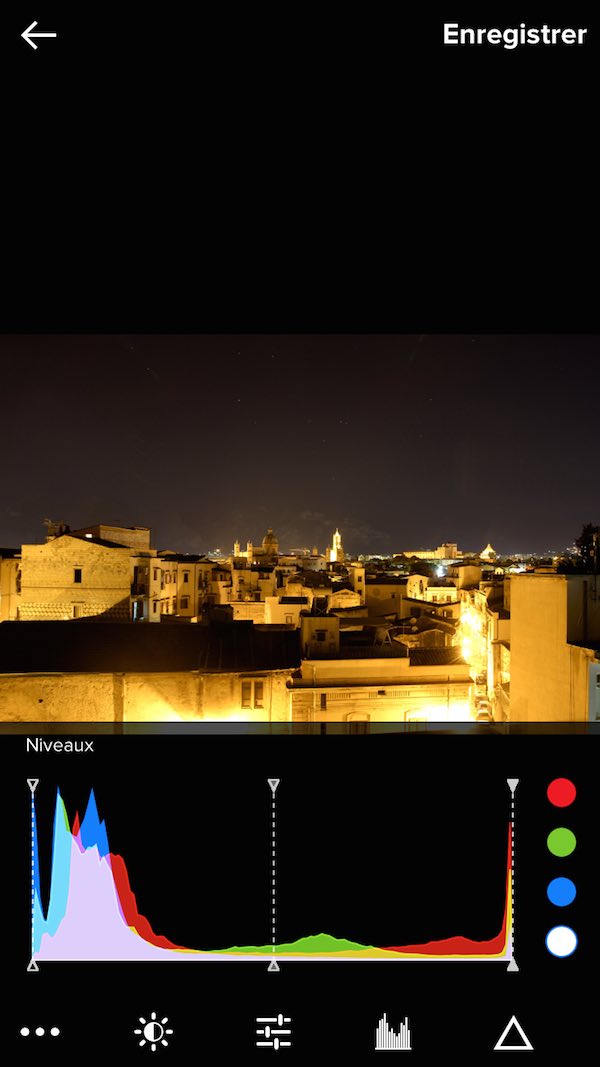This screenshot has height=1067, width=600.
Task: Tap Enregistrer to save the photo
Action: click(514, 34)
